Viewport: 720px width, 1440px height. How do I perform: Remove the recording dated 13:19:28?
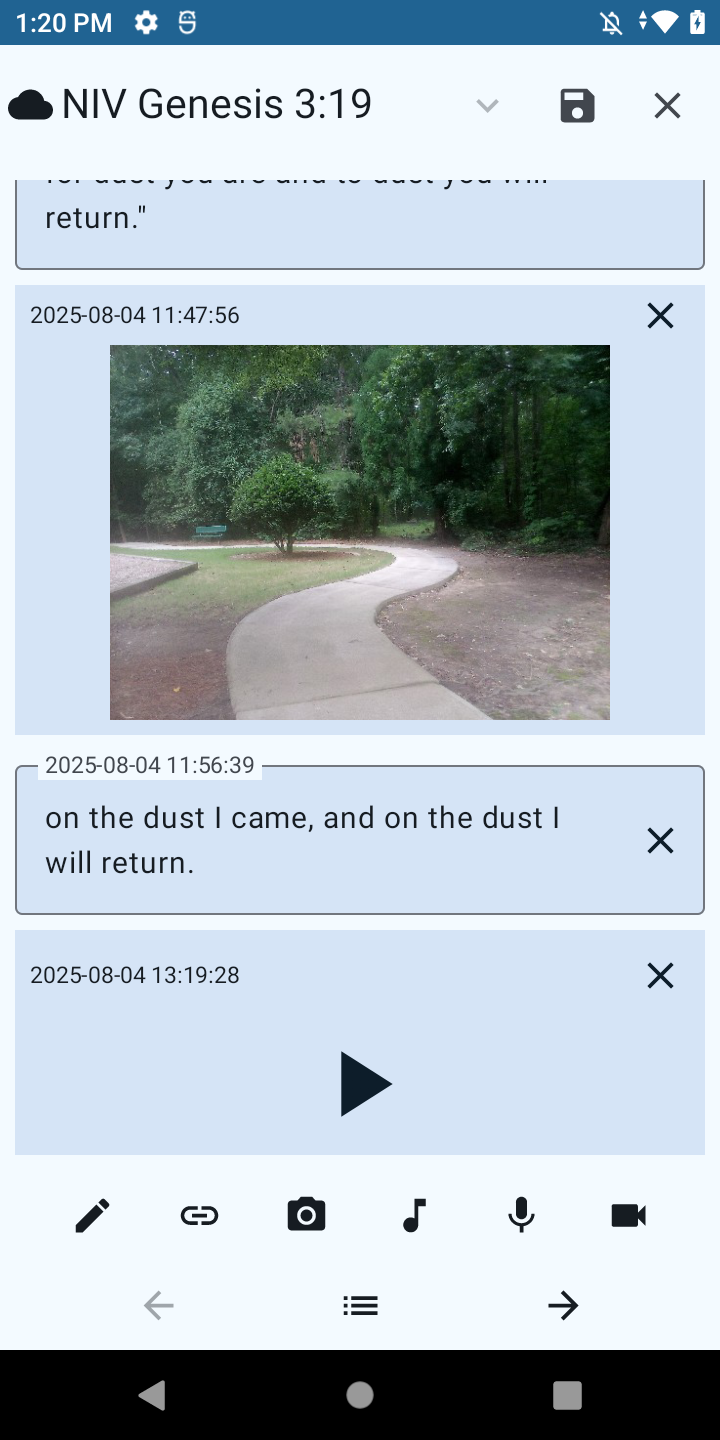click(x=660, y=976)
